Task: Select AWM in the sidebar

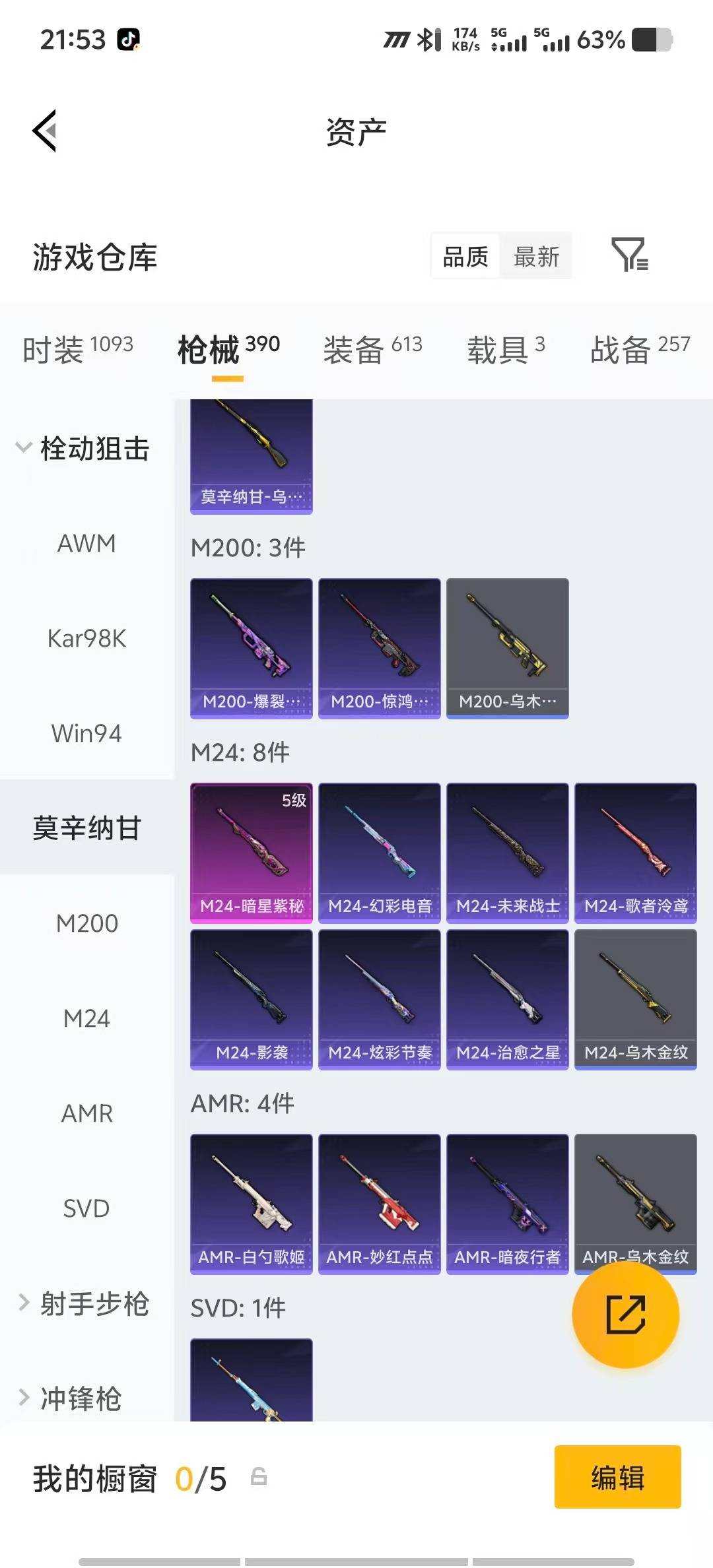Action: click(86, 543)
